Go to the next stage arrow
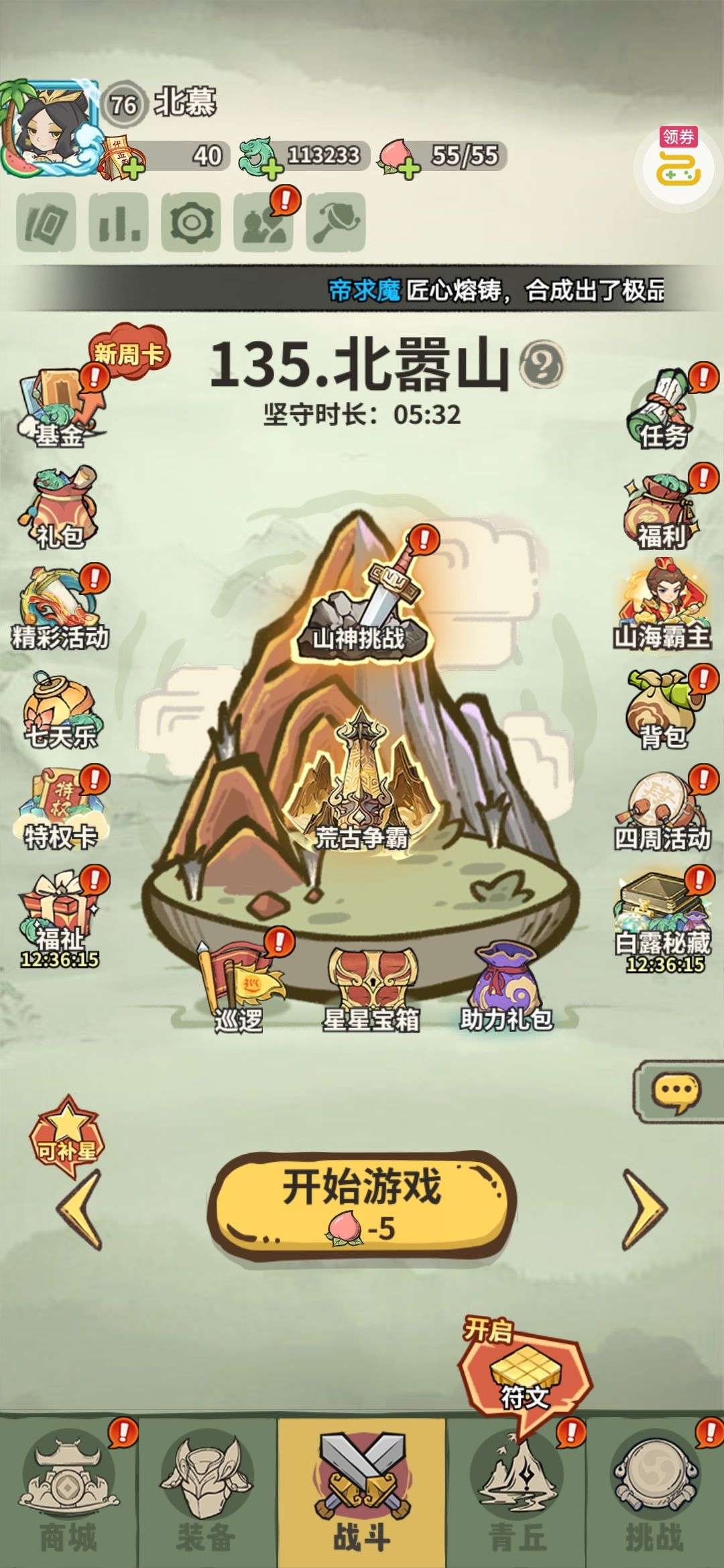The image size is (724, 1568). [645, 1210]
